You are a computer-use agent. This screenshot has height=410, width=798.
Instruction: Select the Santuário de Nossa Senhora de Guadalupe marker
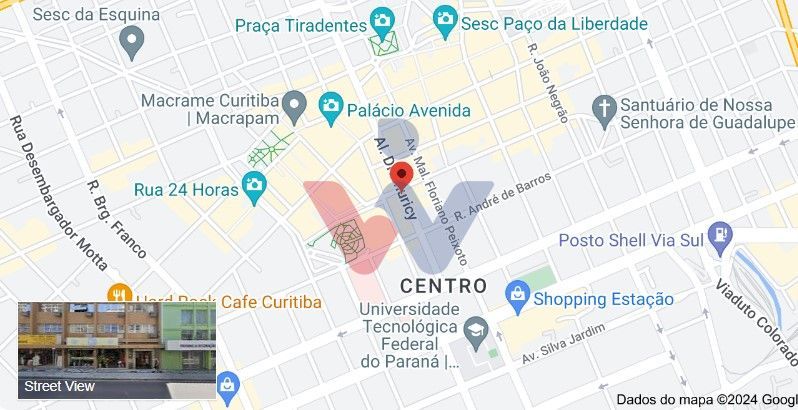point(603,106)
